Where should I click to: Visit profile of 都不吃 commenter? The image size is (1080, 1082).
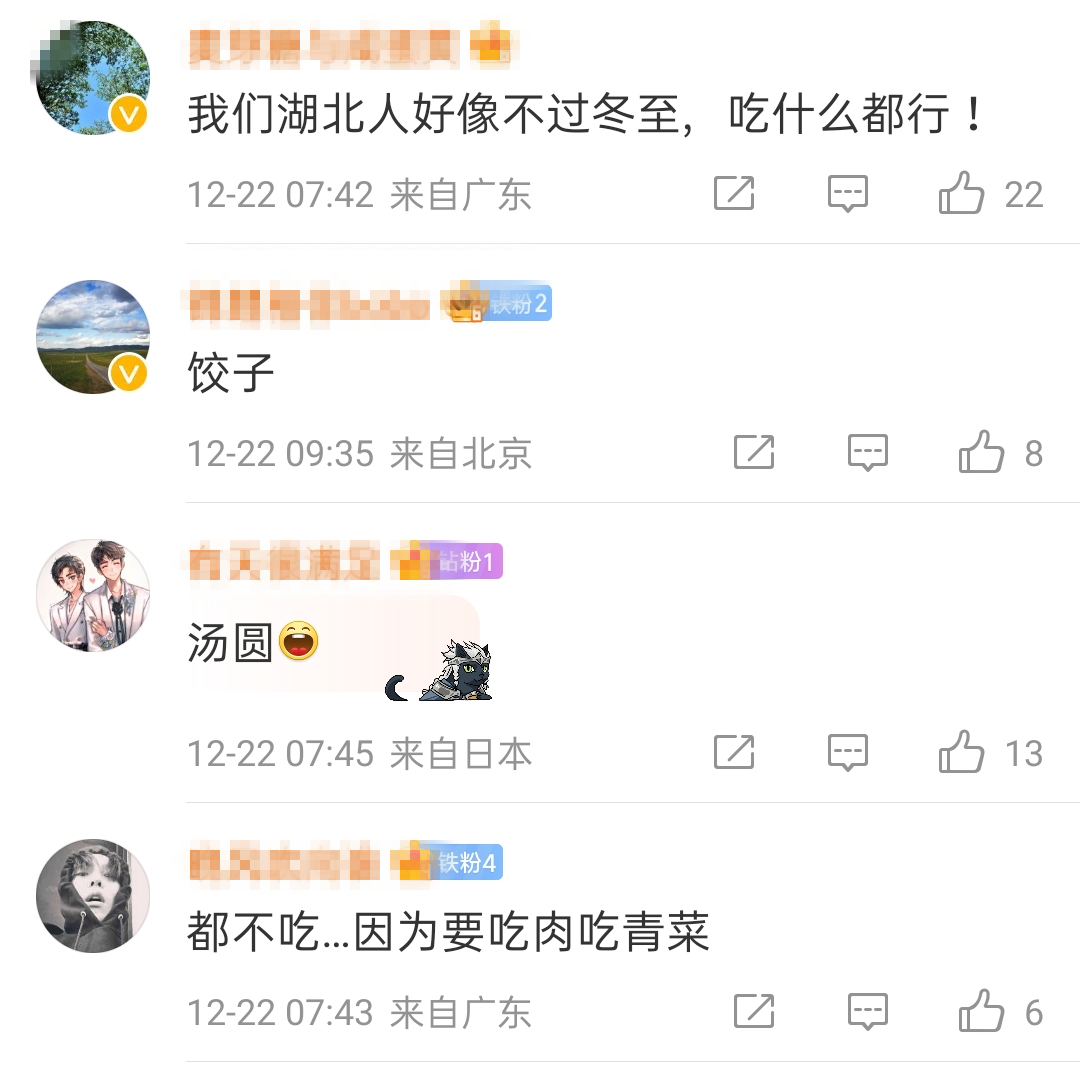[93, 896]
